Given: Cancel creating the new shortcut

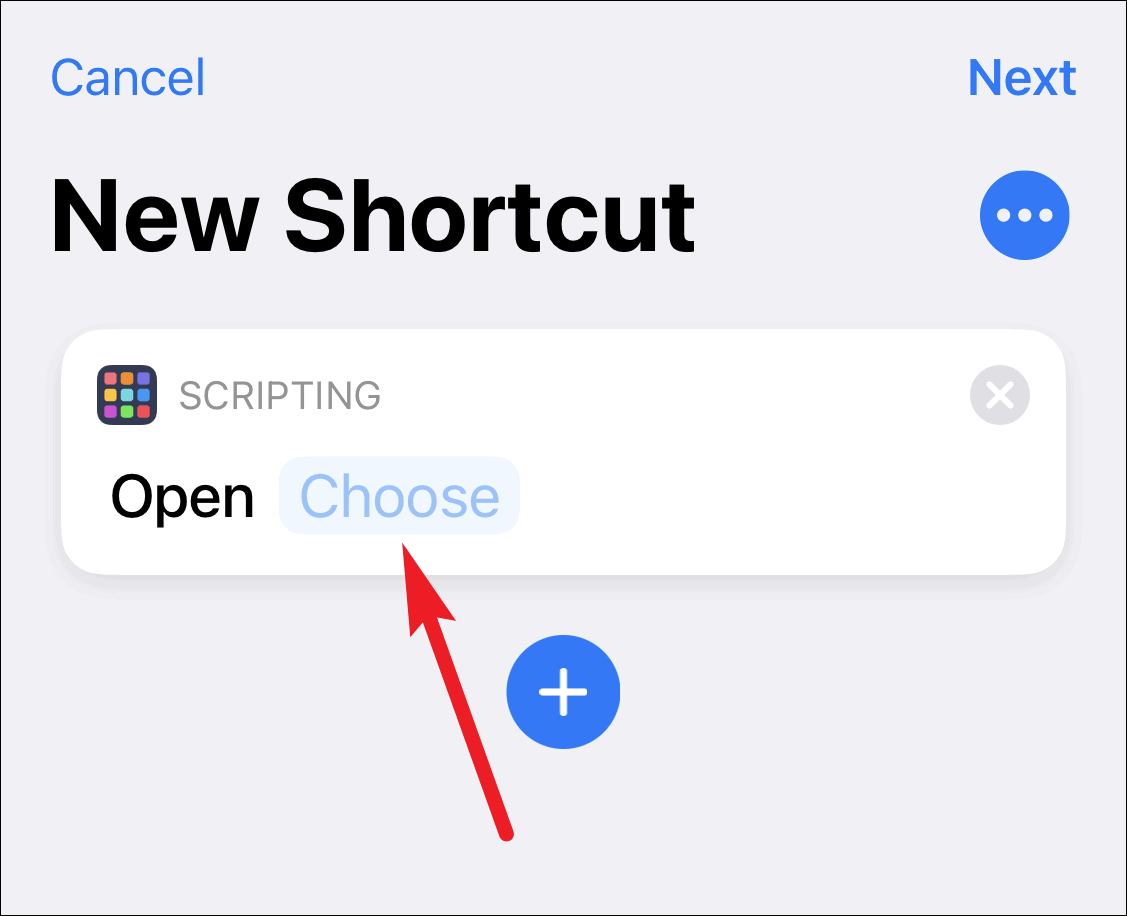Looking at the screenshot, I should [128, 78].
